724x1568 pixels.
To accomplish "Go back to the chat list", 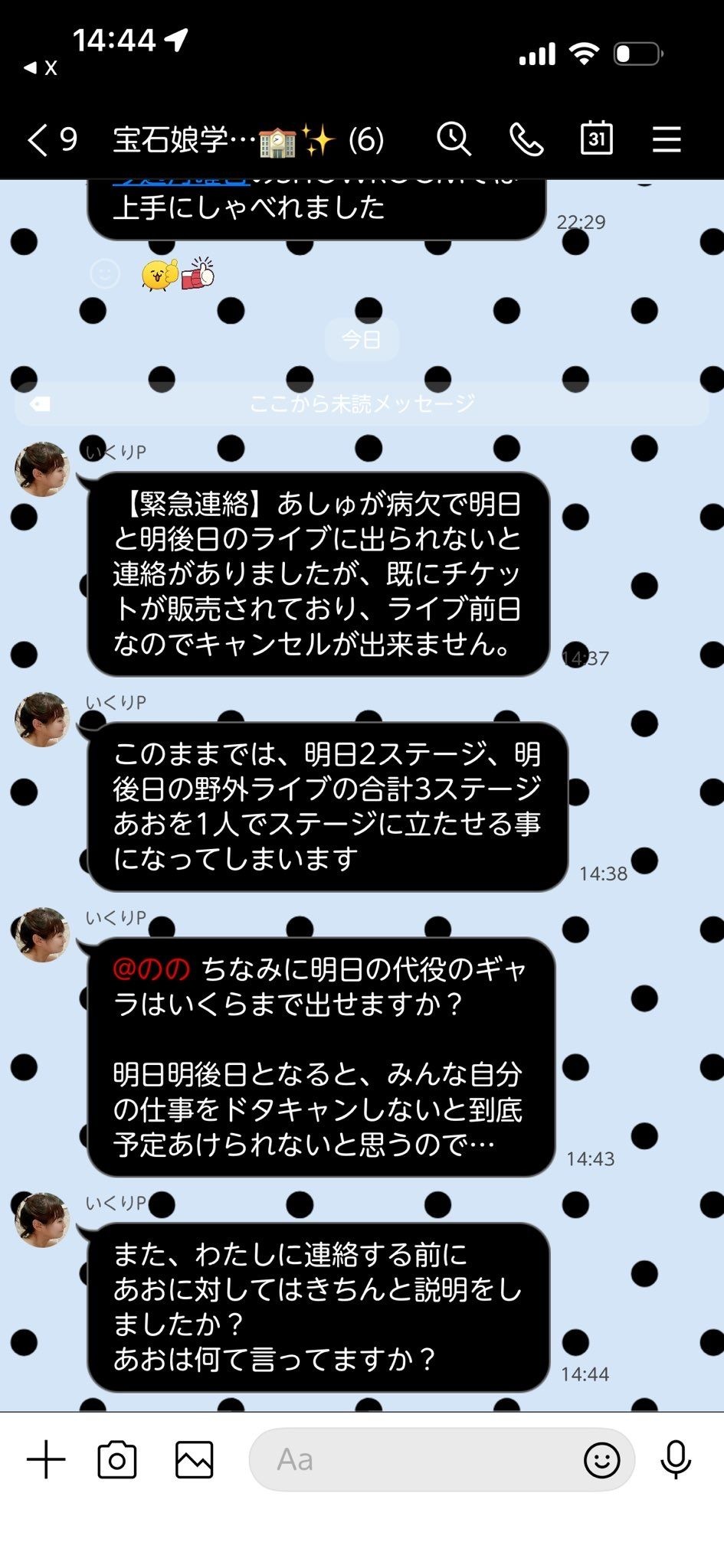I will coord(51,140).
